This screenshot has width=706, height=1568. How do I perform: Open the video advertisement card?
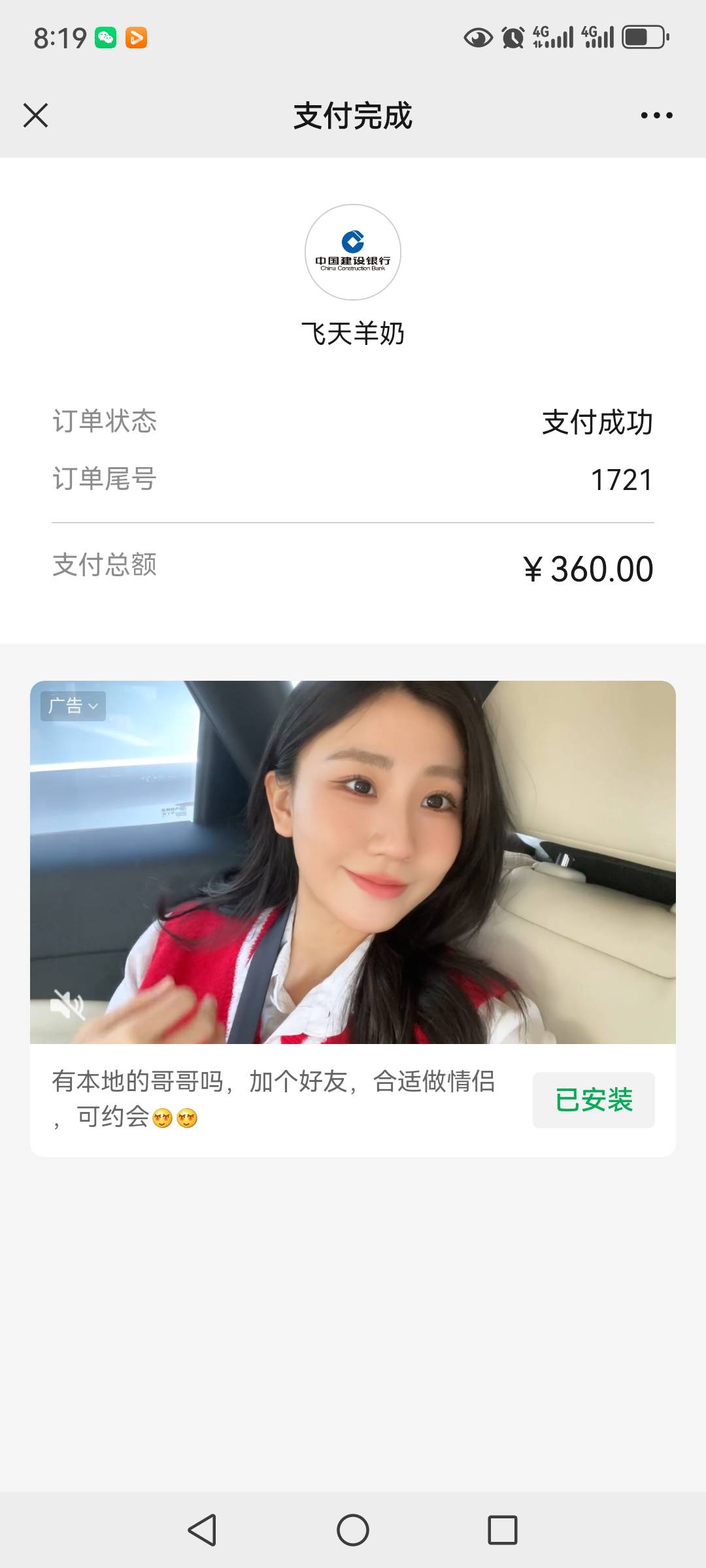pyautogui.click(x=353, y=862)
